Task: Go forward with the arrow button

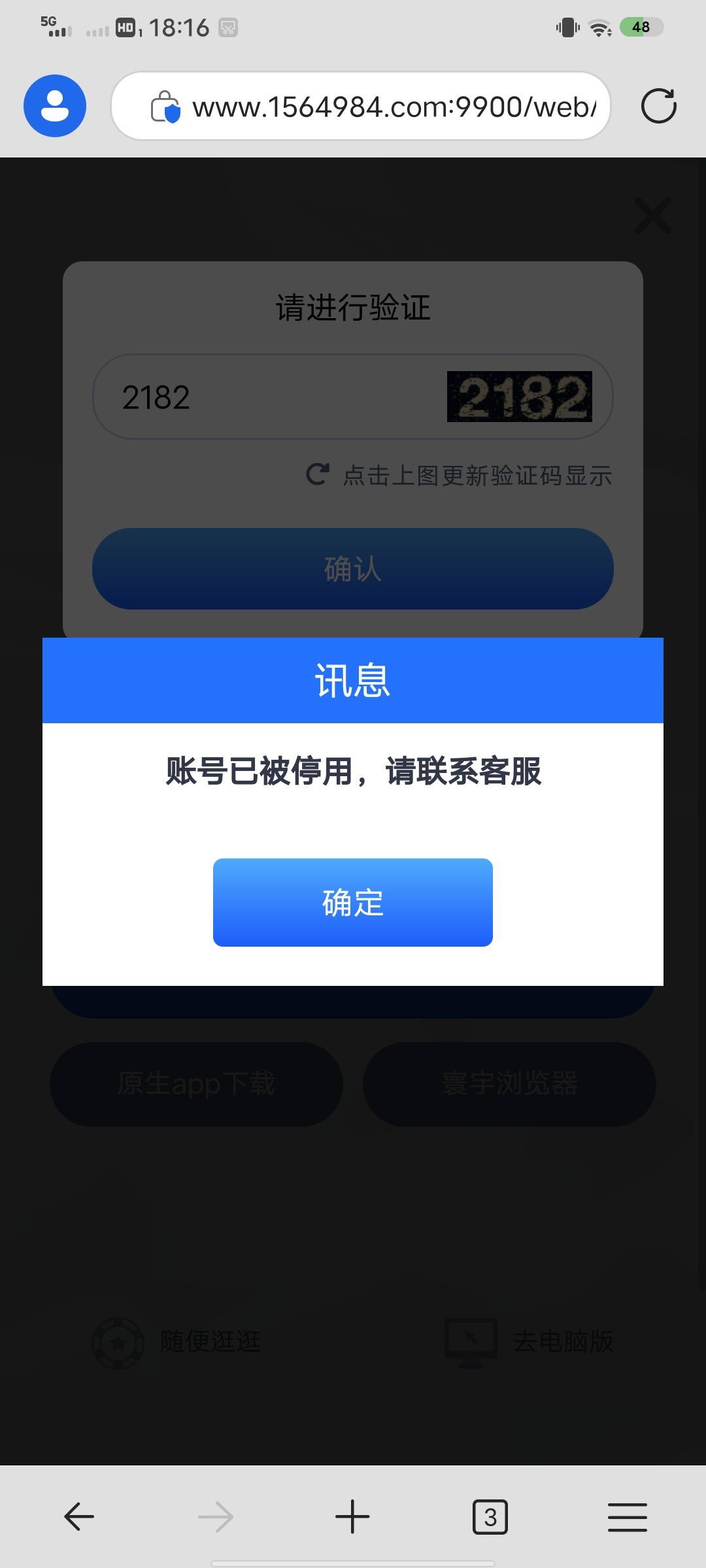Action: (216, 1516)
